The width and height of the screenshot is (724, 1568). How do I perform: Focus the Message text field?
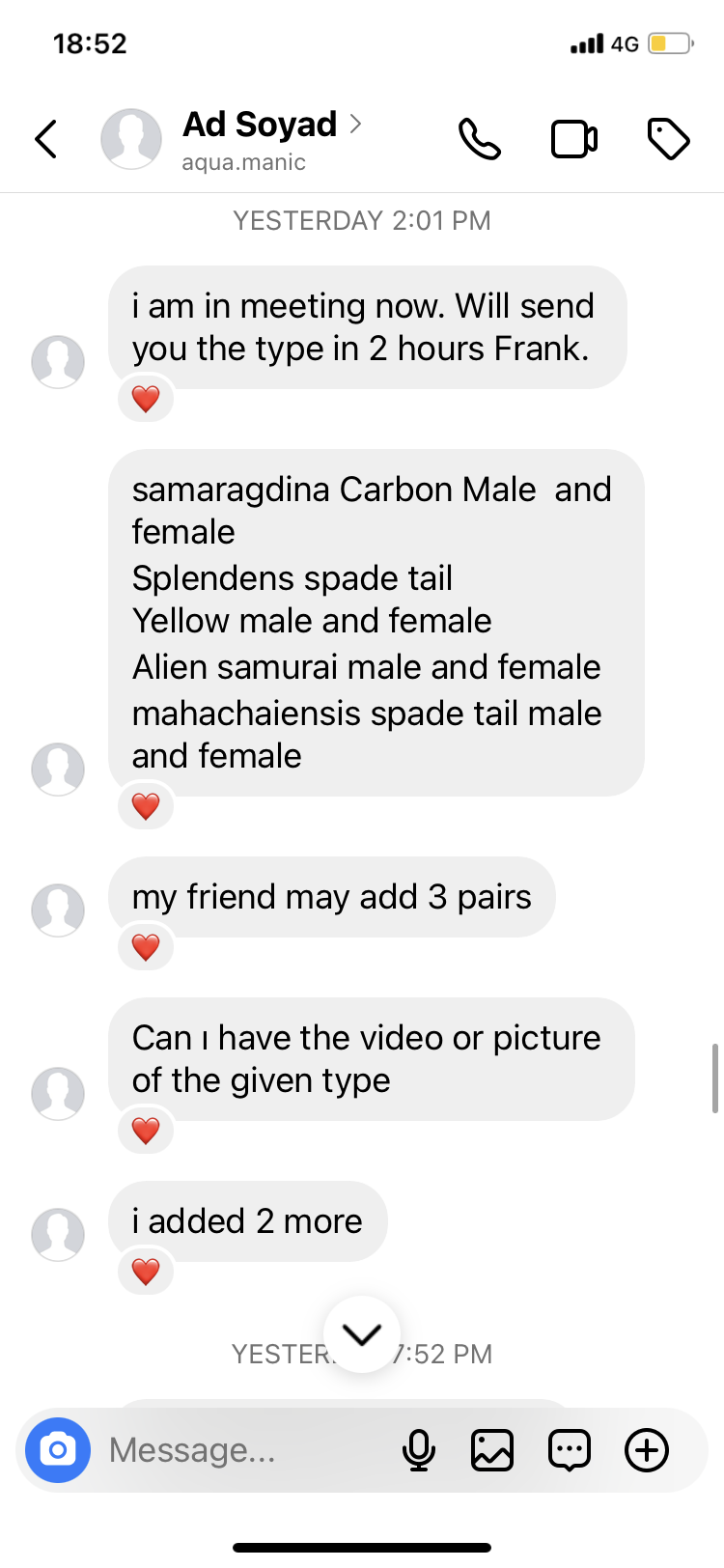(241, 1449)
